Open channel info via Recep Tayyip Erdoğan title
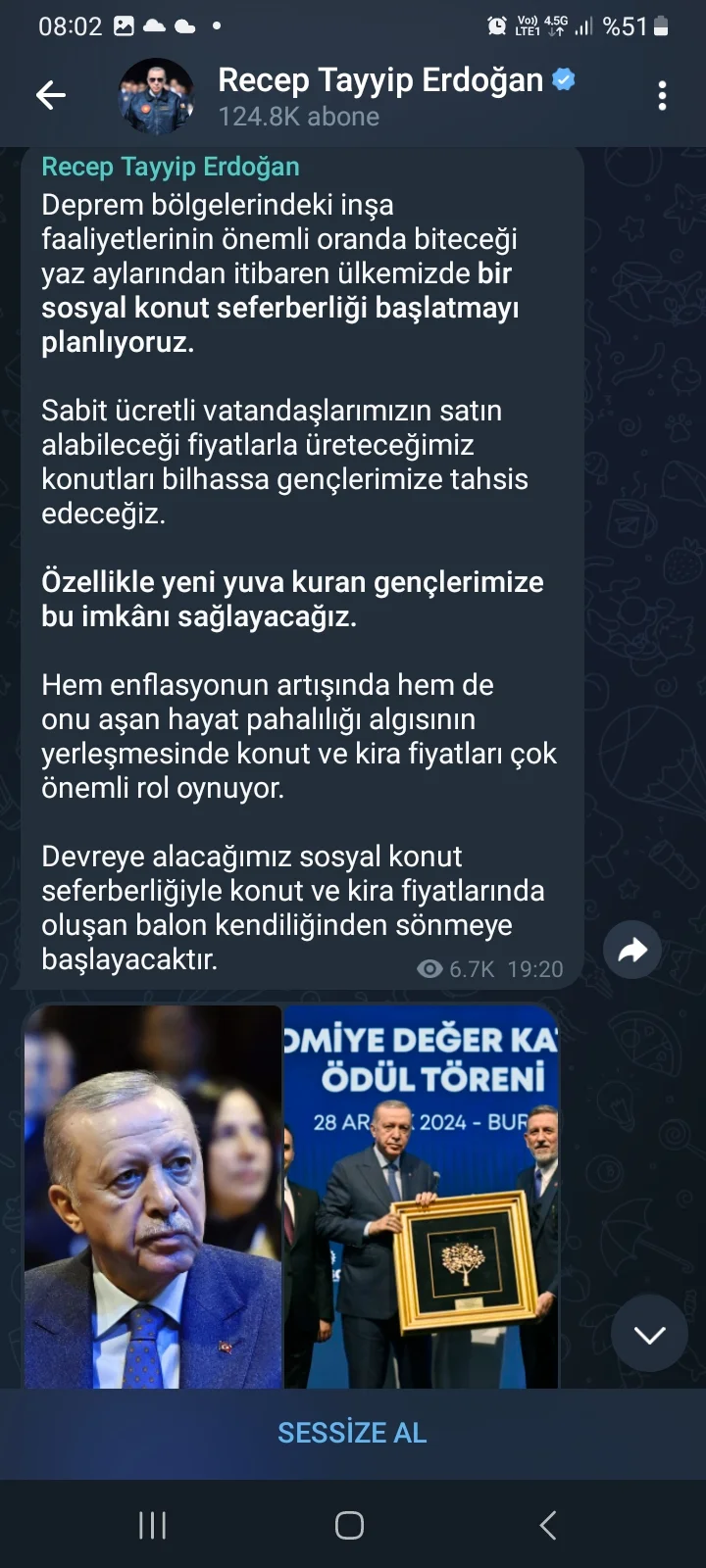Screen dimensions: 706x1568 378,80
